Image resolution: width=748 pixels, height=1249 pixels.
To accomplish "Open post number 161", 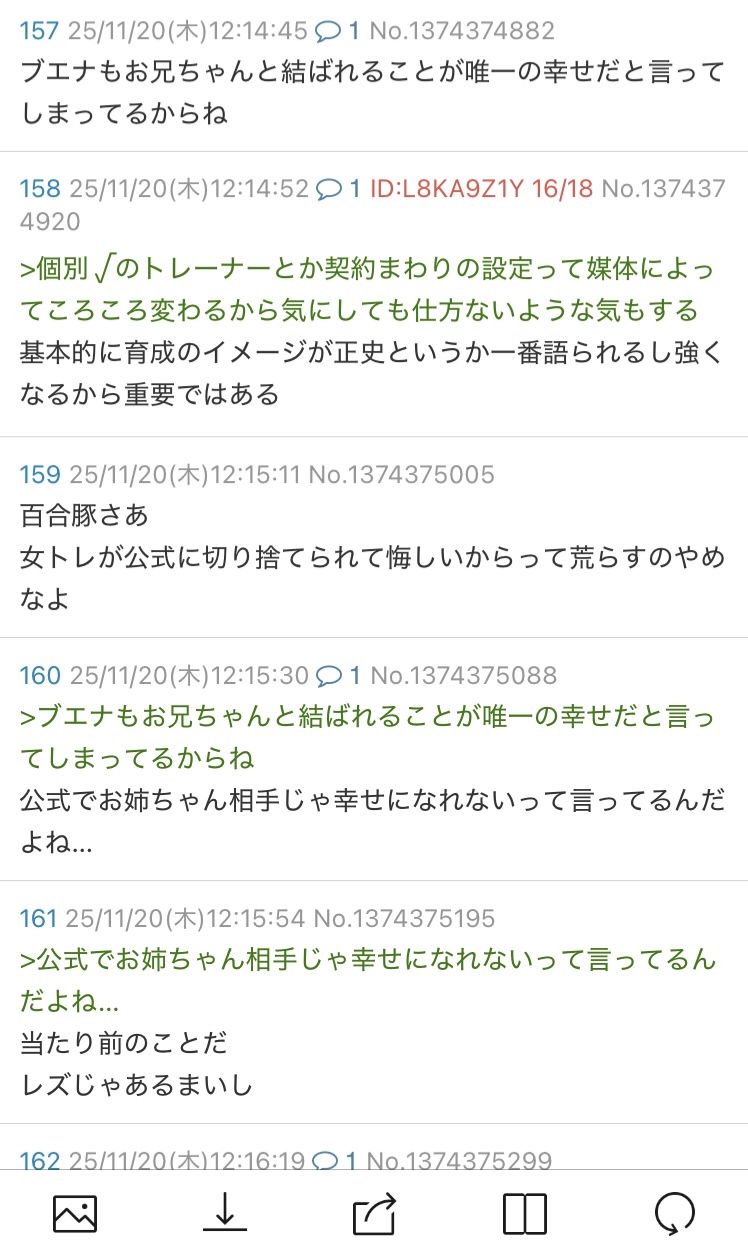I will 40,918.
